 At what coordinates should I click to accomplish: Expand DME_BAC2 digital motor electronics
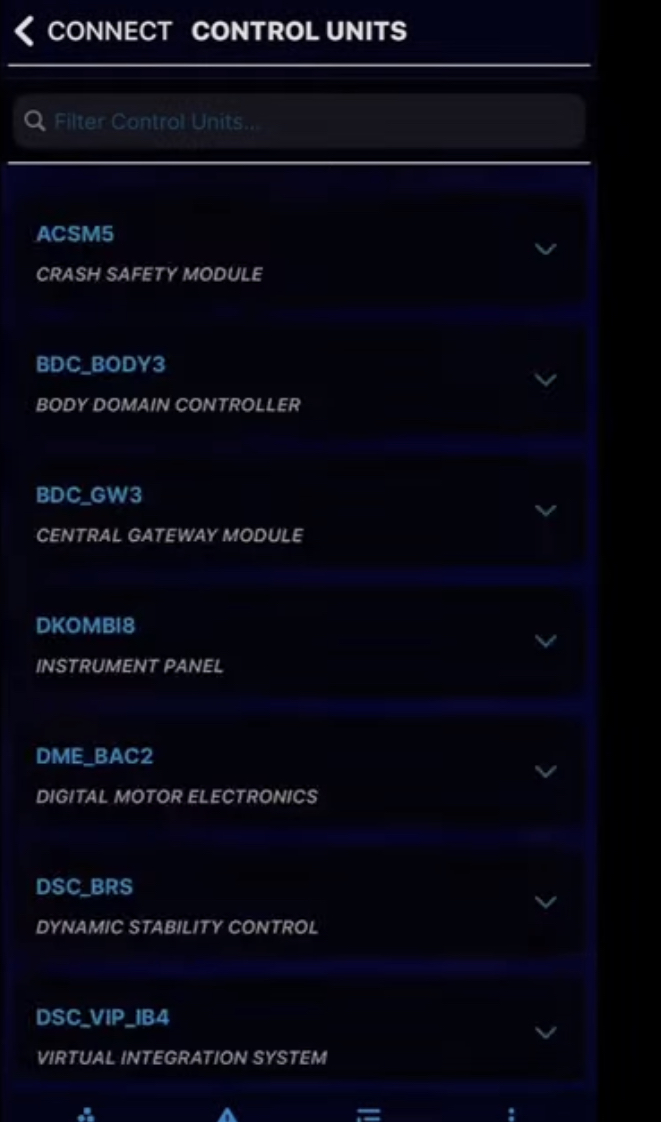point(545,772)
